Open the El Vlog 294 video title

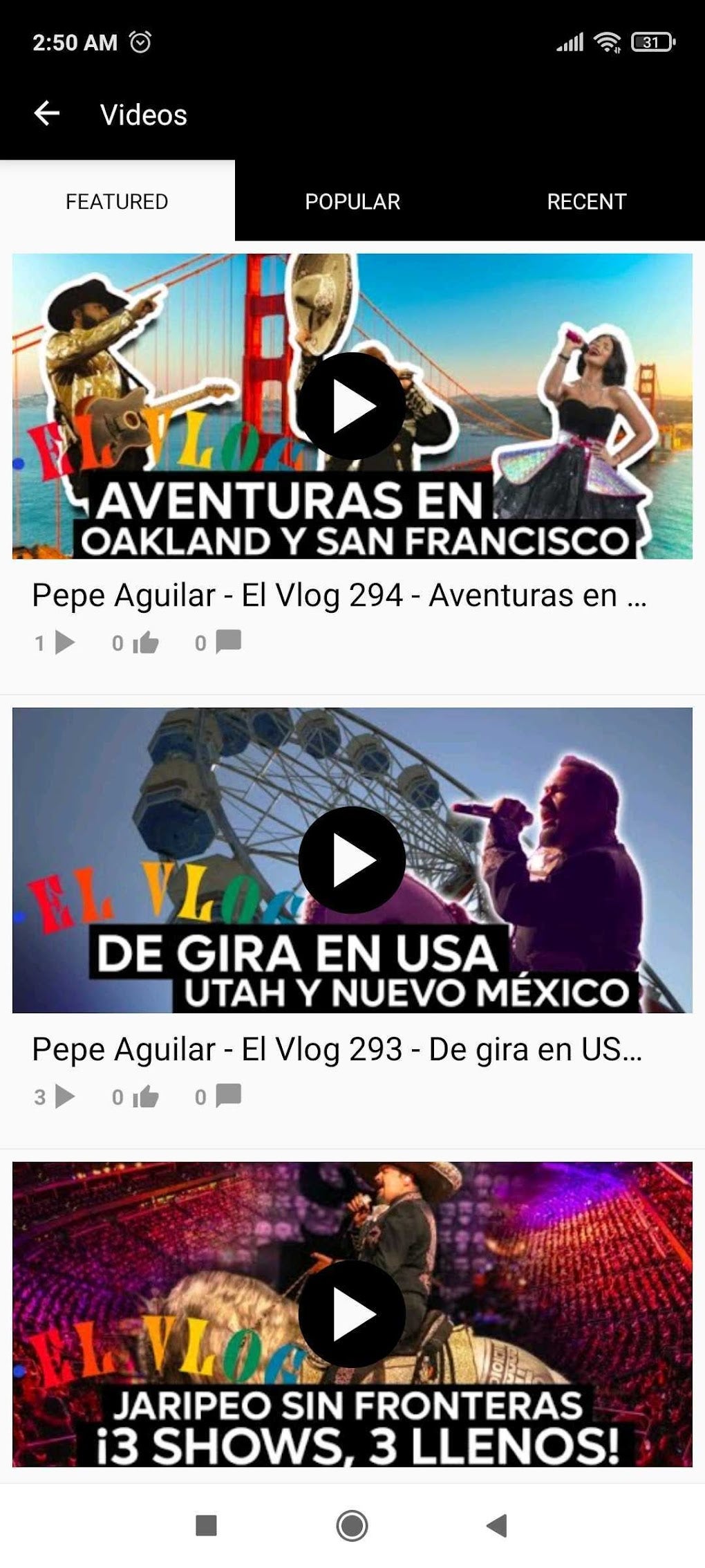pyautogui.click(x=339, y=596)
